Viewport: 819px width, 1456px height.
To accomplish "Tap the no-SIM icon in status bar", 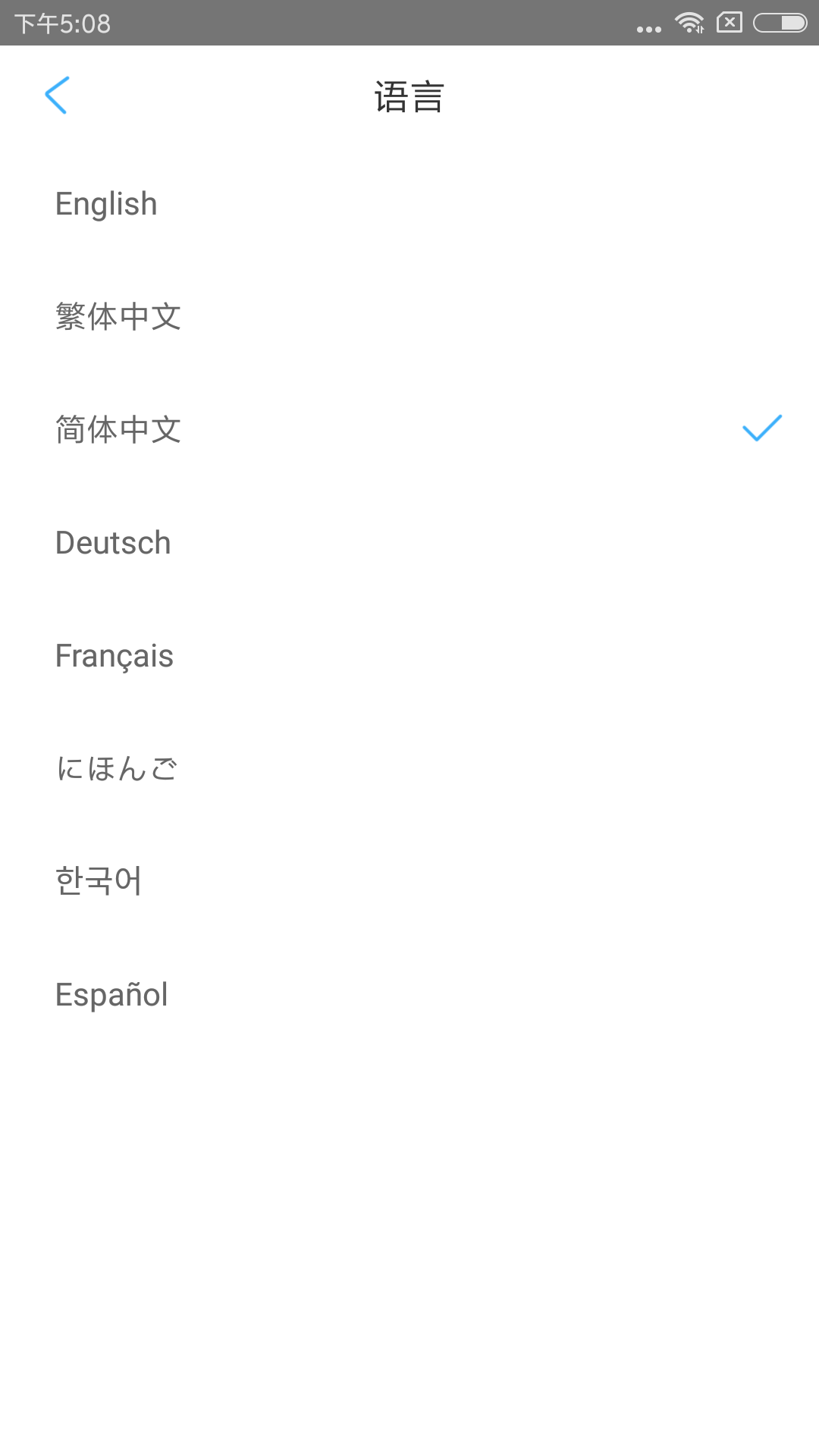I will tap(730, 24).
